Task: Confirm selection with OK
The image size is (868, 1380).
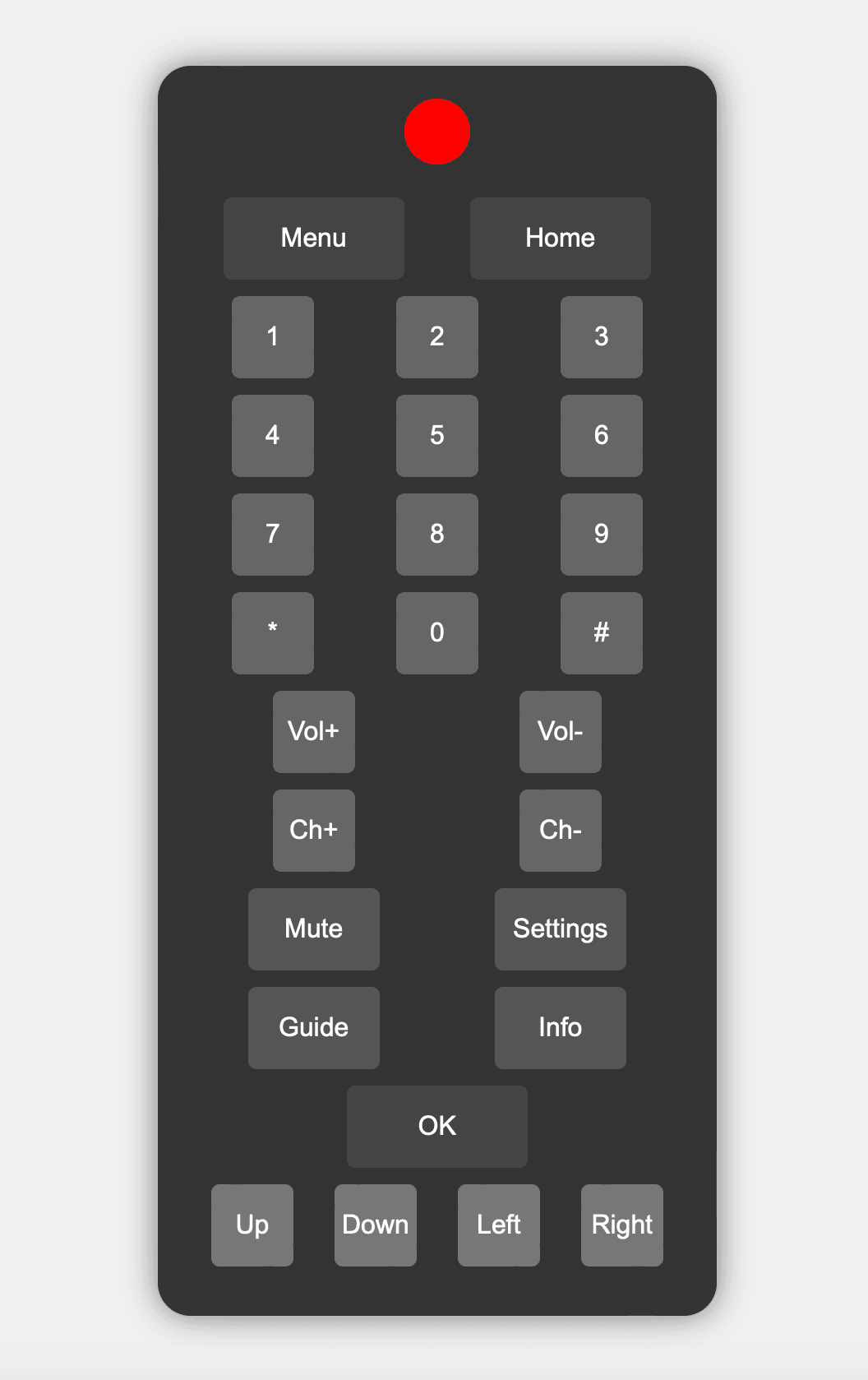Action: click(x=437, y=1127)
